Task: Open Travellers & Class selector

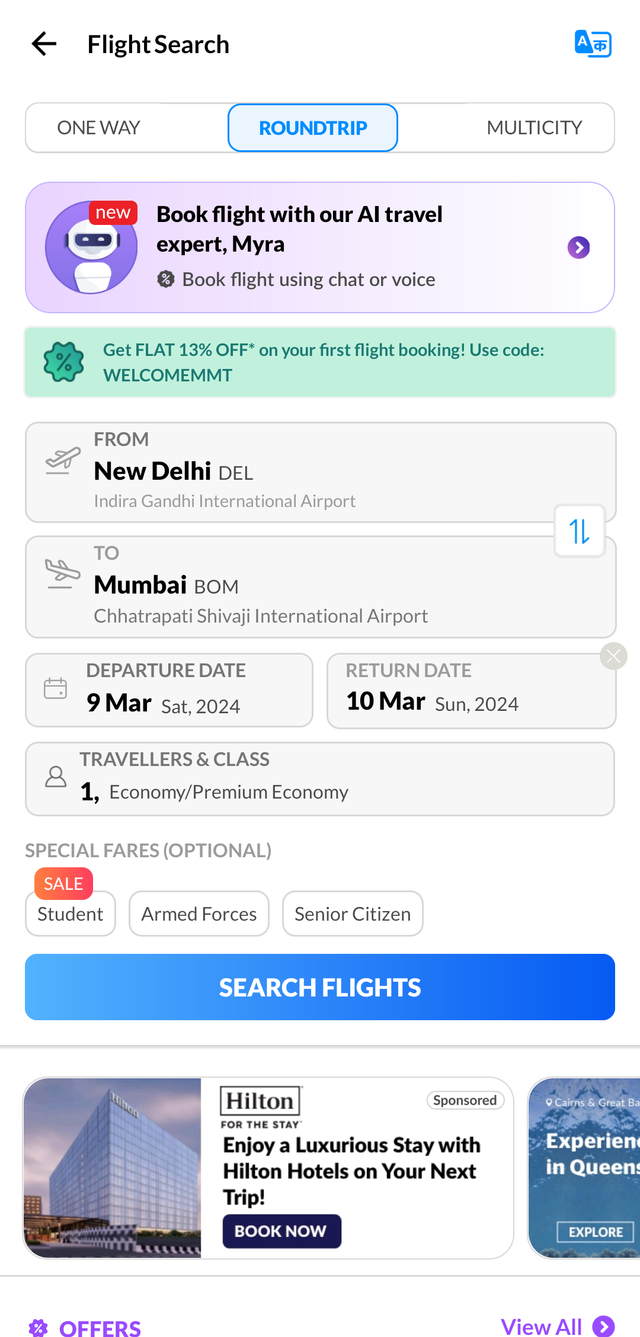Action: [x=320, y=779]
